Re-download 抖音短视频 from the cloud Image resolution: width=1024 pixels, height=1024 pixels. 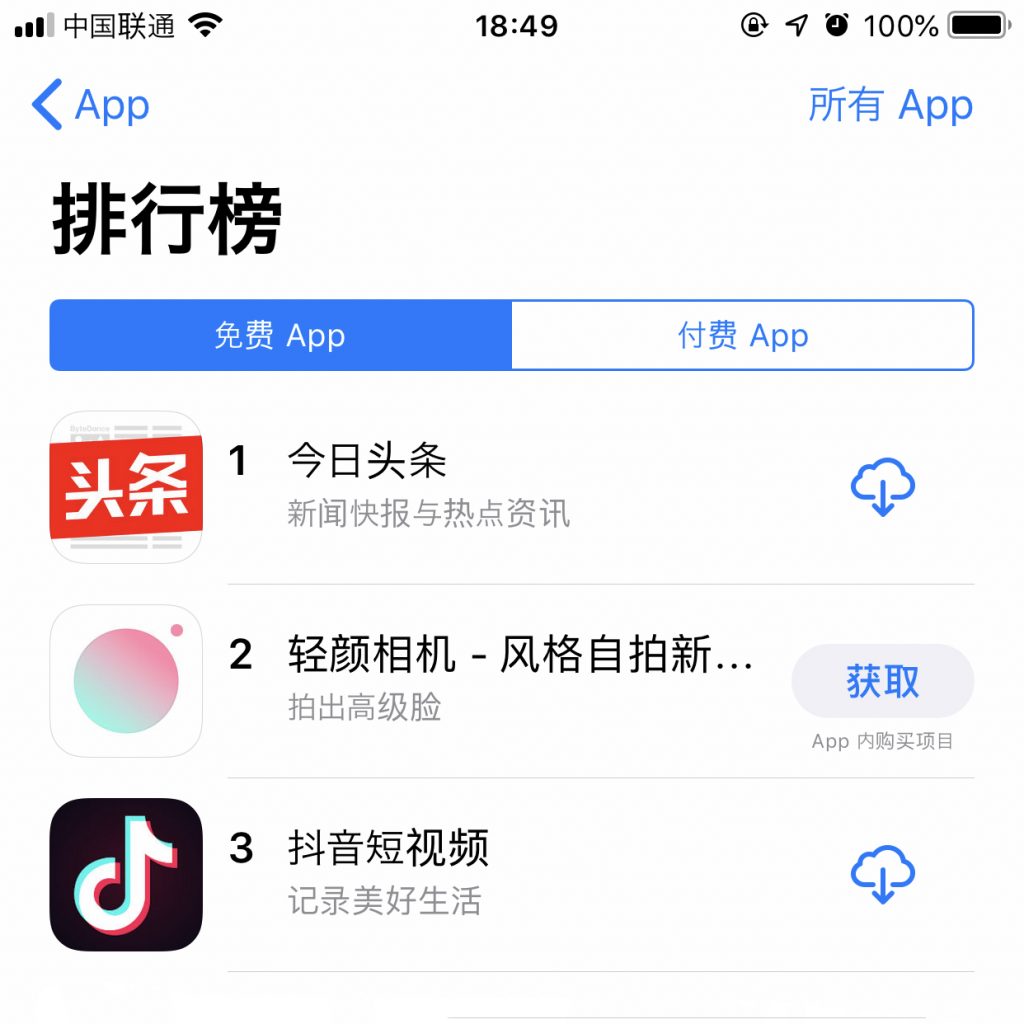882,874
